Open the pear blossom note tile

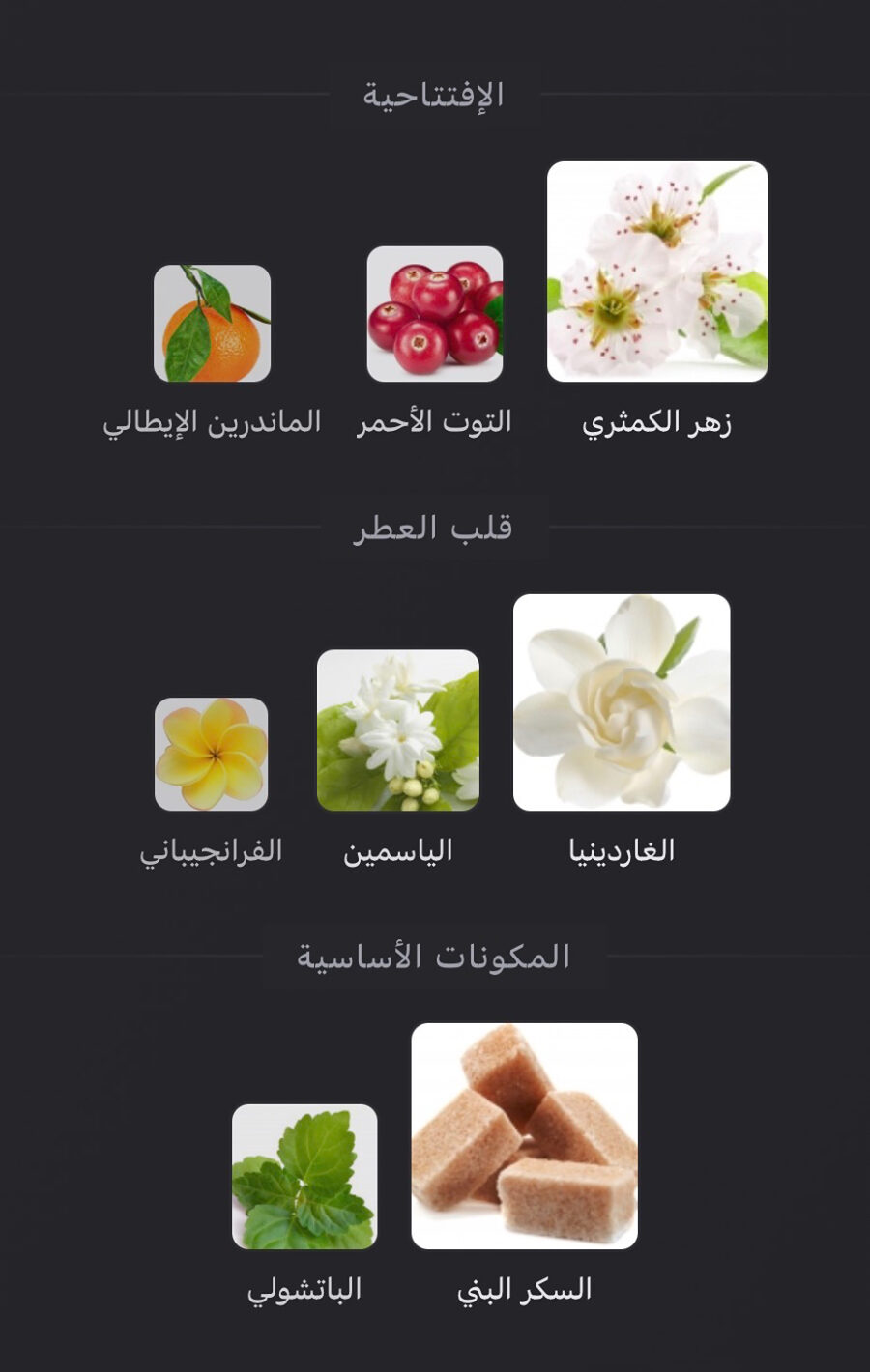(x=657, y=272)
